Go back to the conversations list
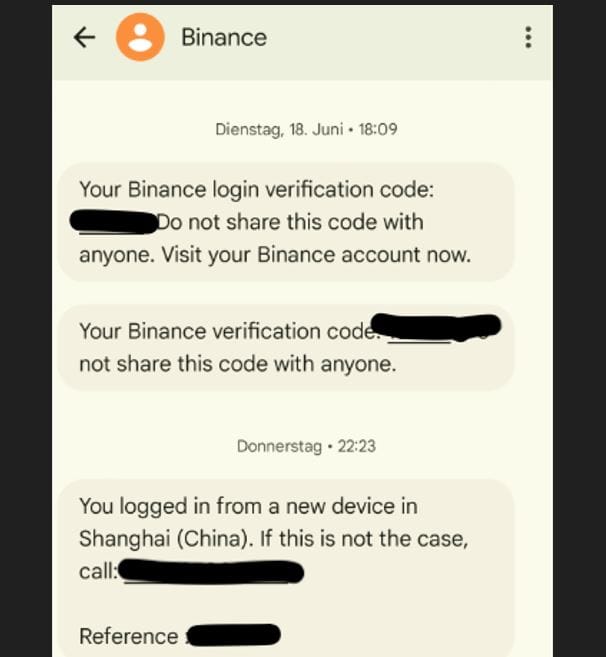 tap(85, 37)
